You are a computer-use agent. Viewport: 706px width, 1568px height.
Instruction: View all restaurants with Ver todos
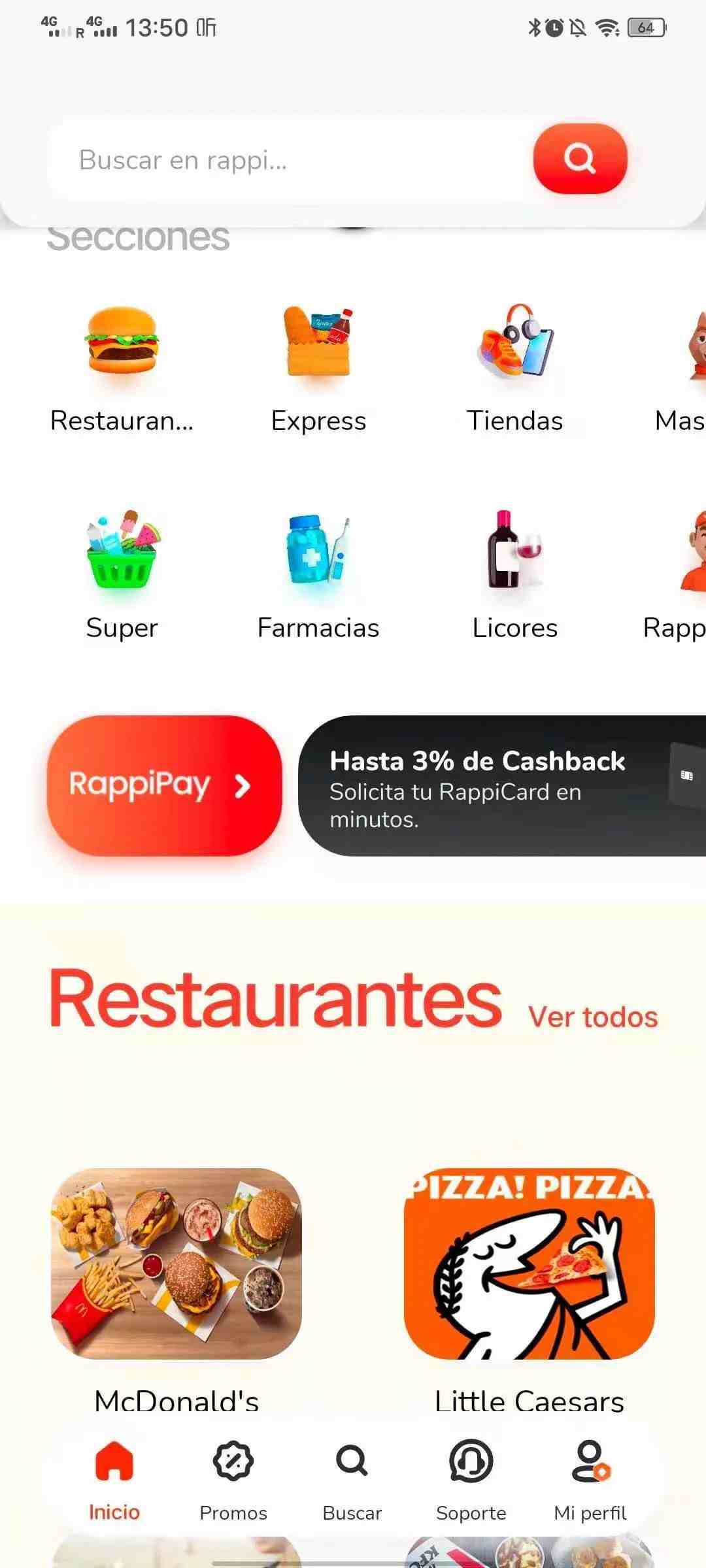tap(593, 1017)
